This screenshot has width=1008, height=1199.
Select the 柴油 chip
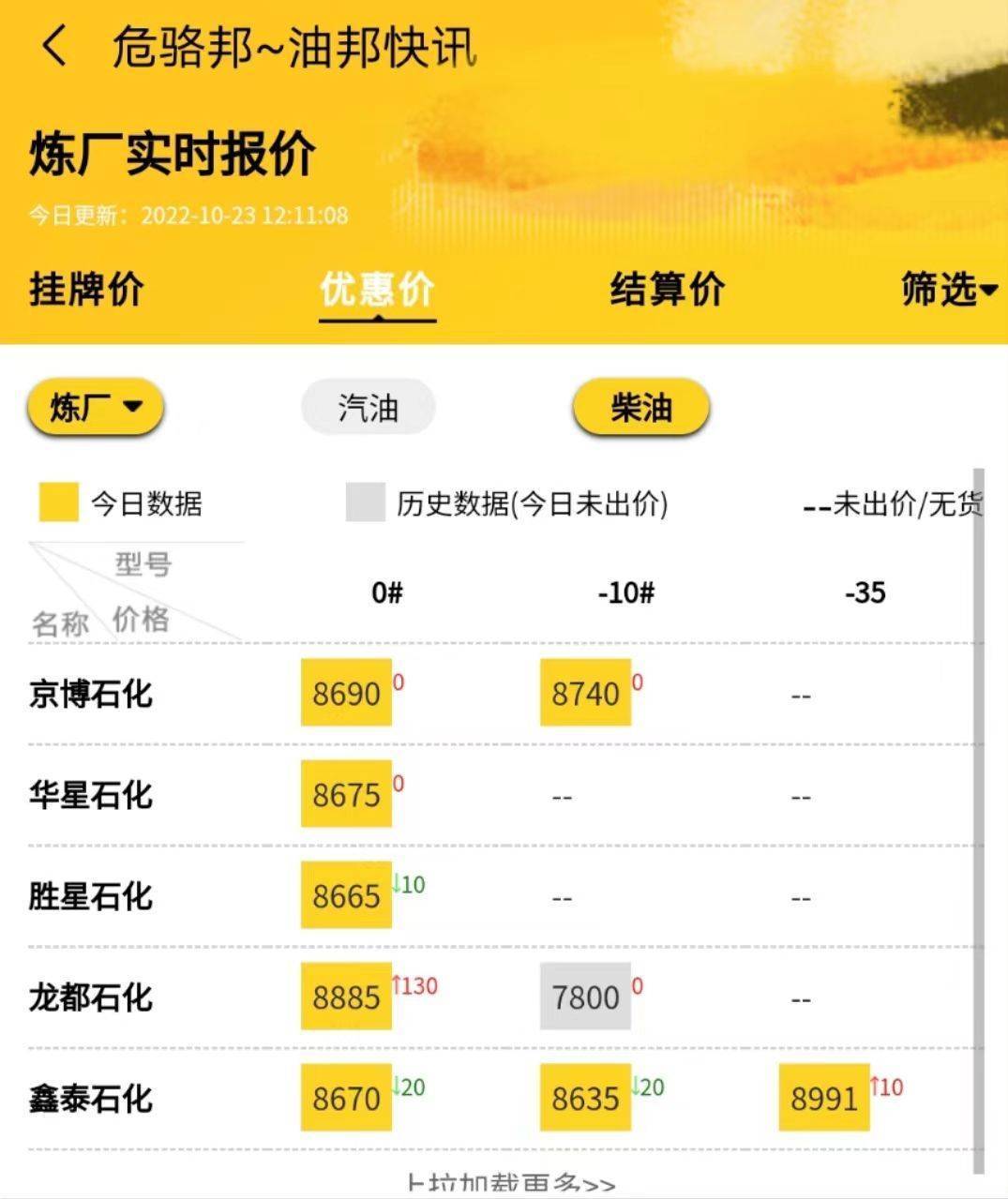[640, 408]
